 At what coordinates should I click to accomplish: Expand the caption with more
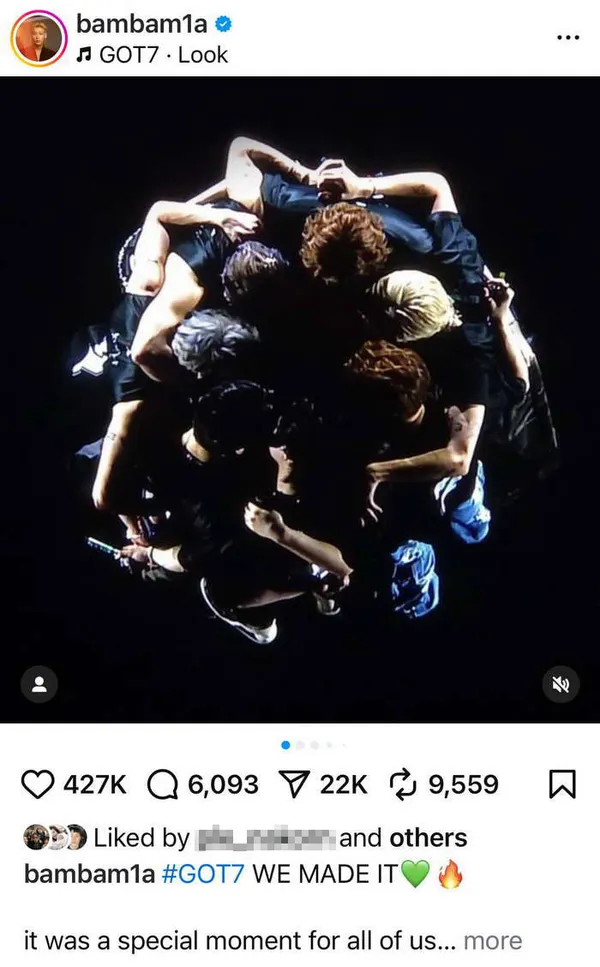(x=492, y=941)
